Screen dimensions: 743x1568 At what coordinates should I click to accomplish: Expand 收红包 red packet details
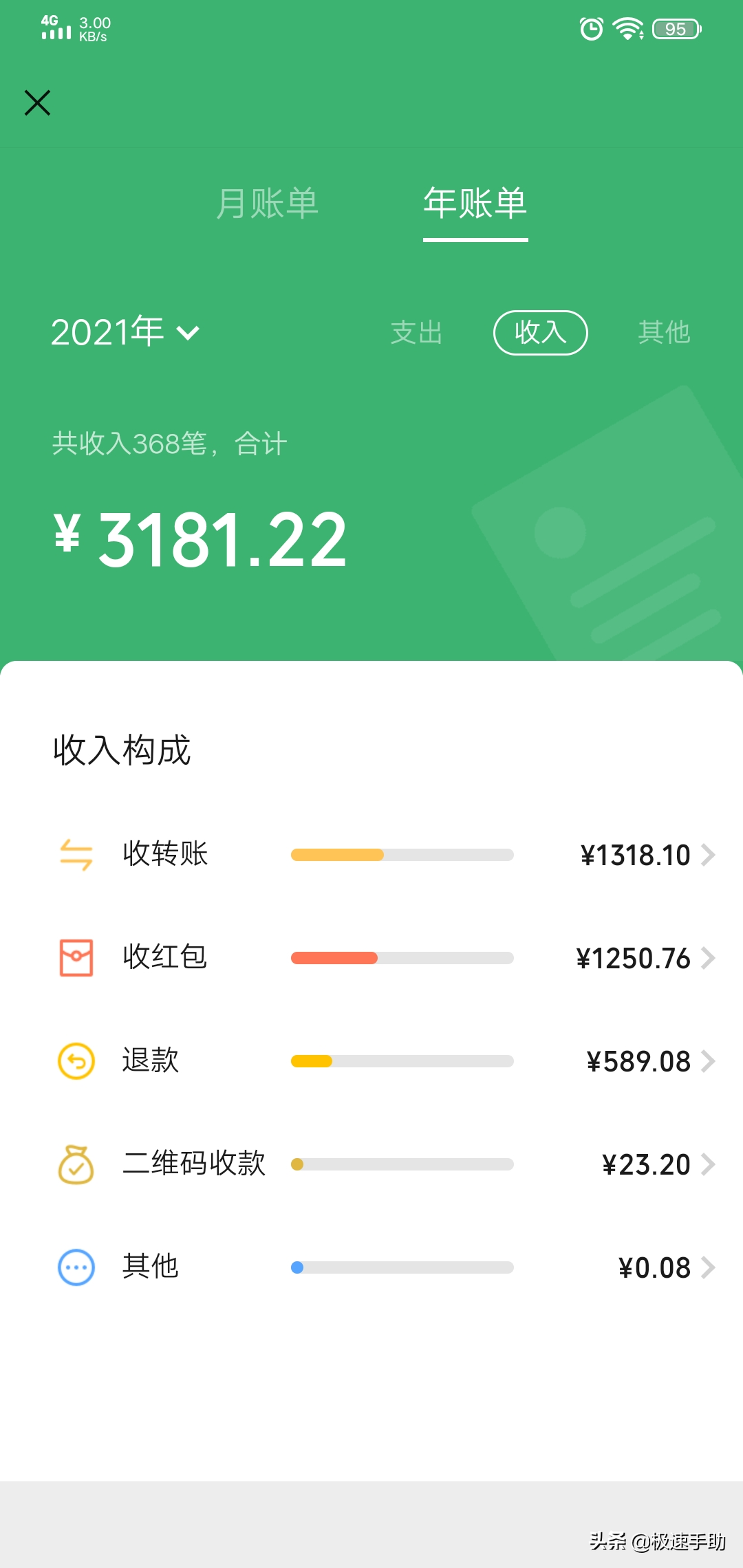[710, 957]
